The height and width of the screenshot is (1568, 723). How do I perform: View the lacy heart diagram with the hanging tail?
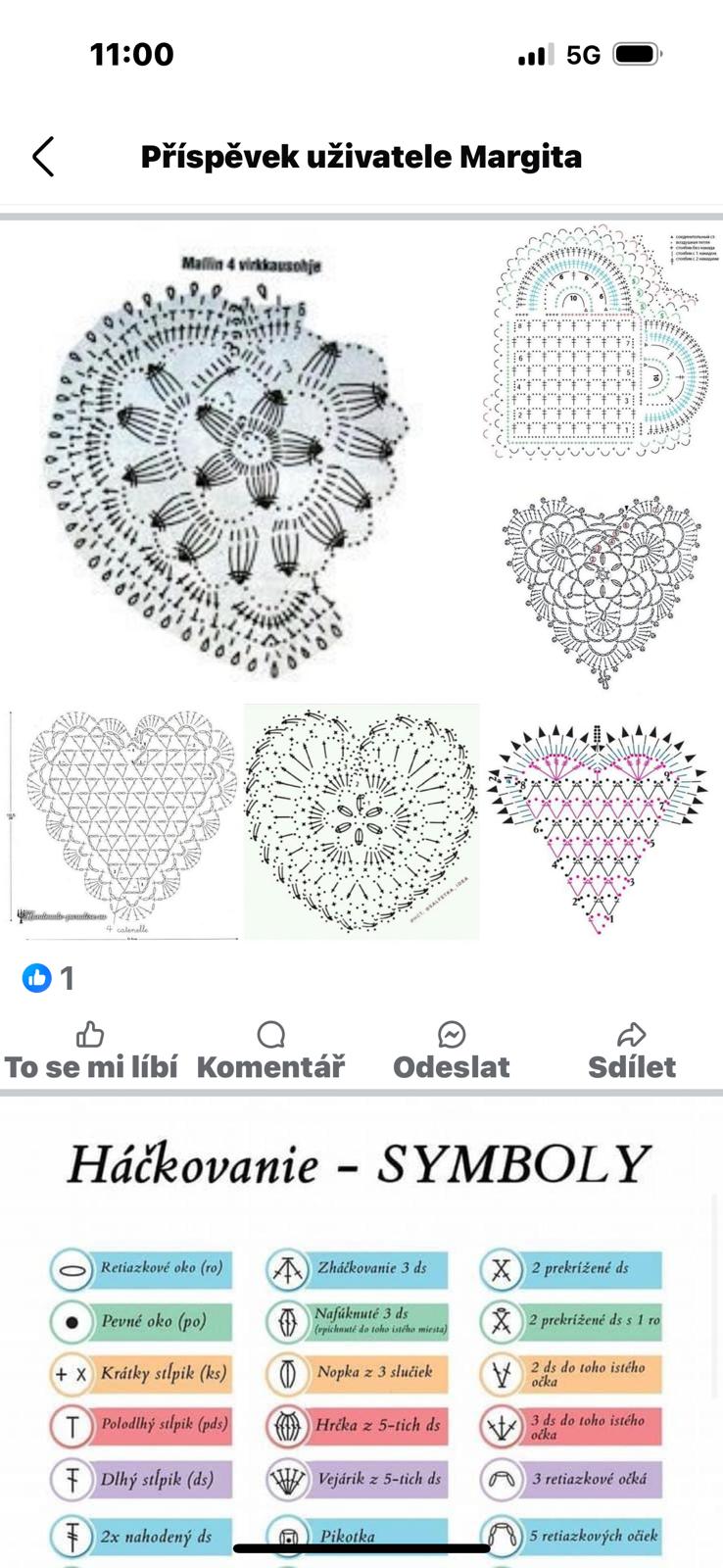pos(602,588)
